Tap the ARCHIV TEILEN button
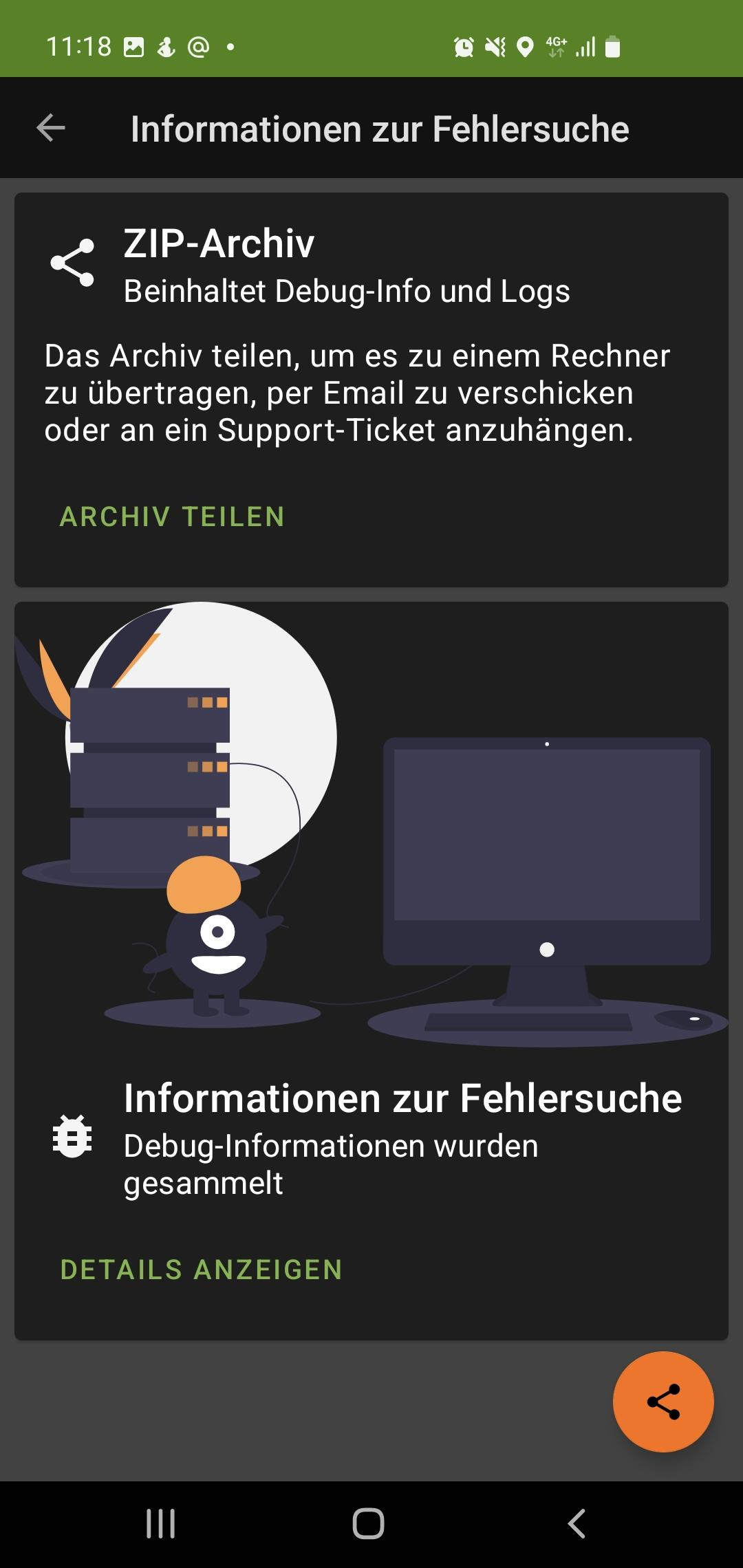 172,517
